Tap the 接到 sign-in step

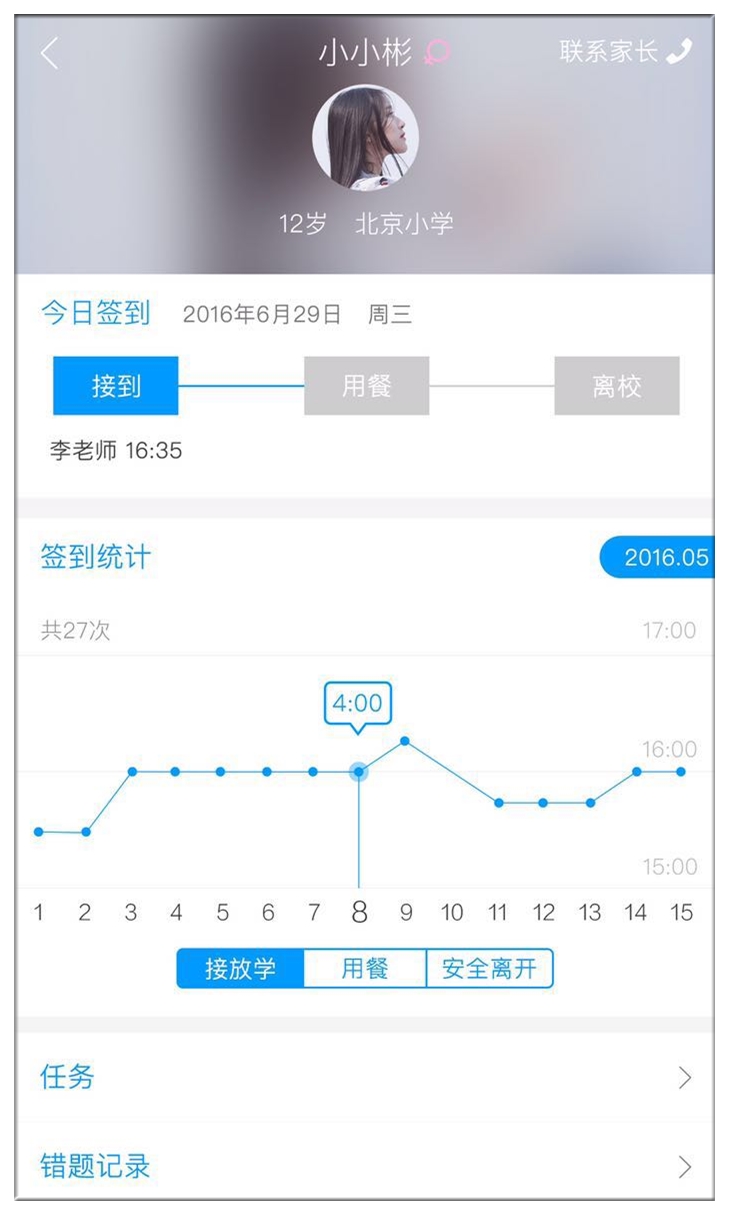116,386
